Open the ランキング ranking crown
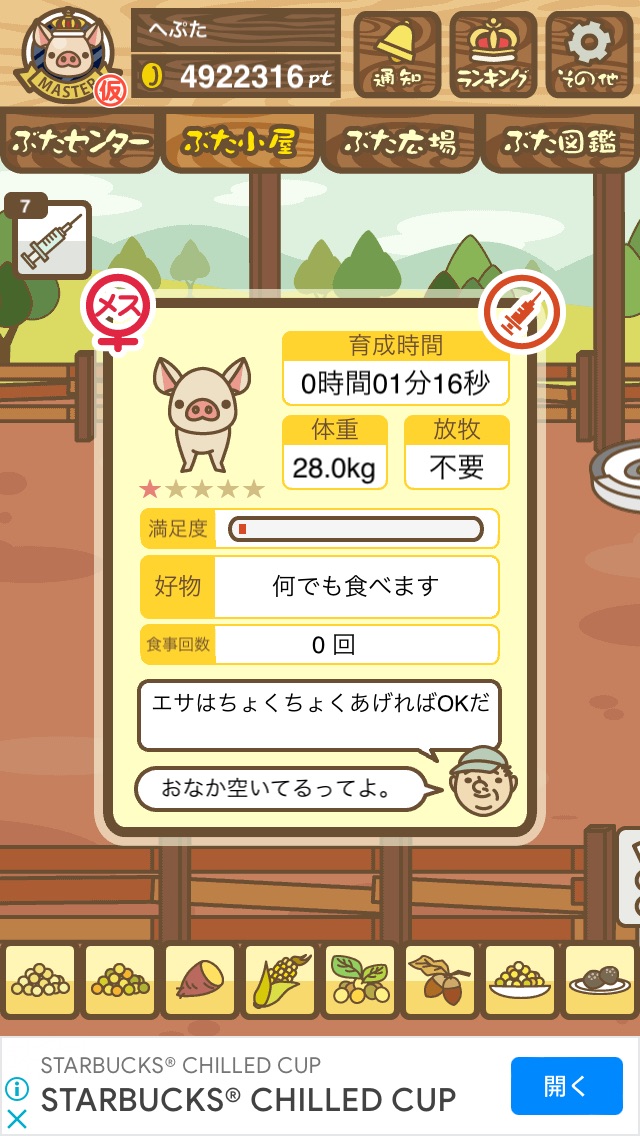The image size is (640, 1136). tap(493, 54)
